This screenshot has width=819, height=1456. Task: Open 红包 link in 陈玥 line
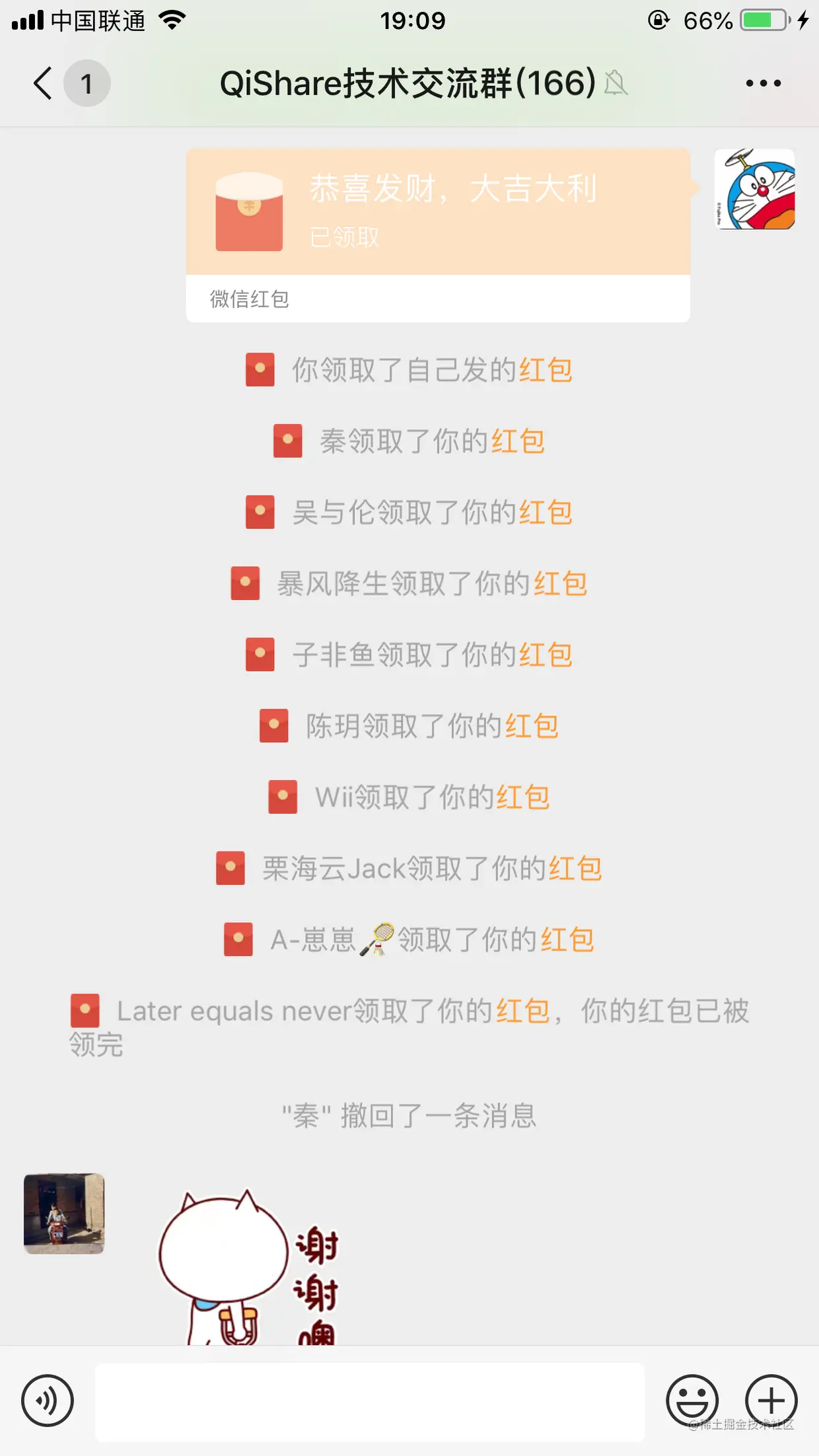point(532,727)
